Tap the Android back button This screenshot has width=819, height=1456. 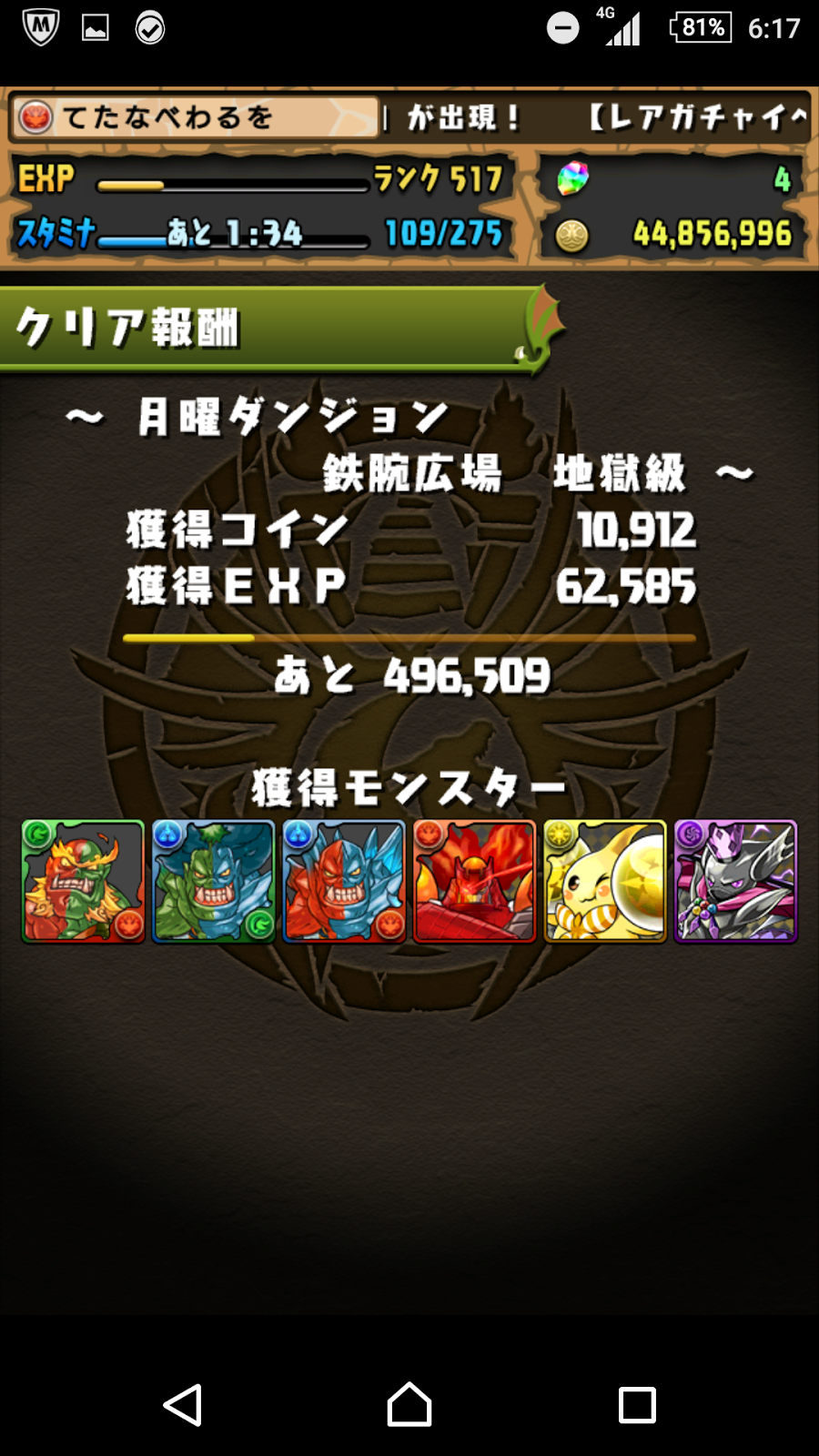[182, 1404]
